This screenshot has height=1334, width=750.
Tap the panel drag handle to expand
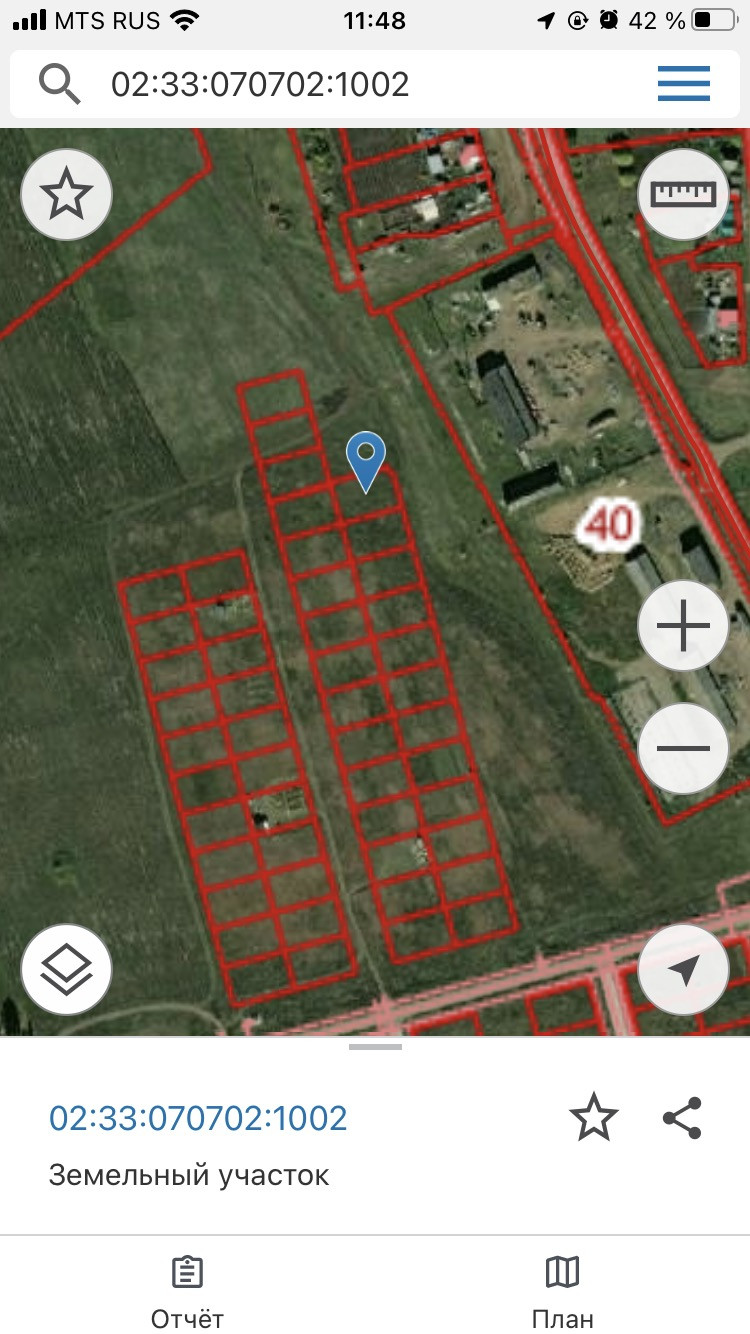[x=375, y=1047]
